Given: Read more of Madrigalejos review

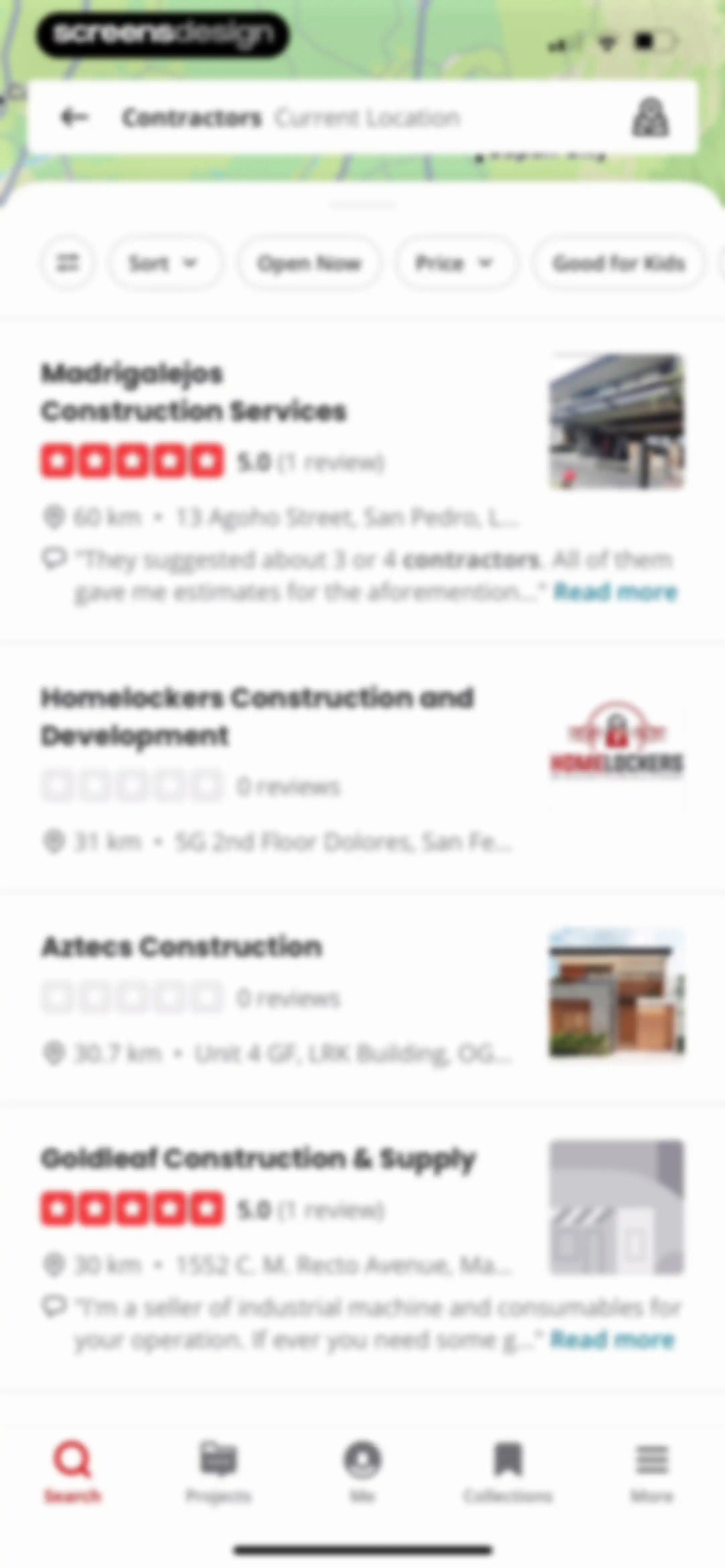Looking at the screenshot, I should [x=616, y=591].
